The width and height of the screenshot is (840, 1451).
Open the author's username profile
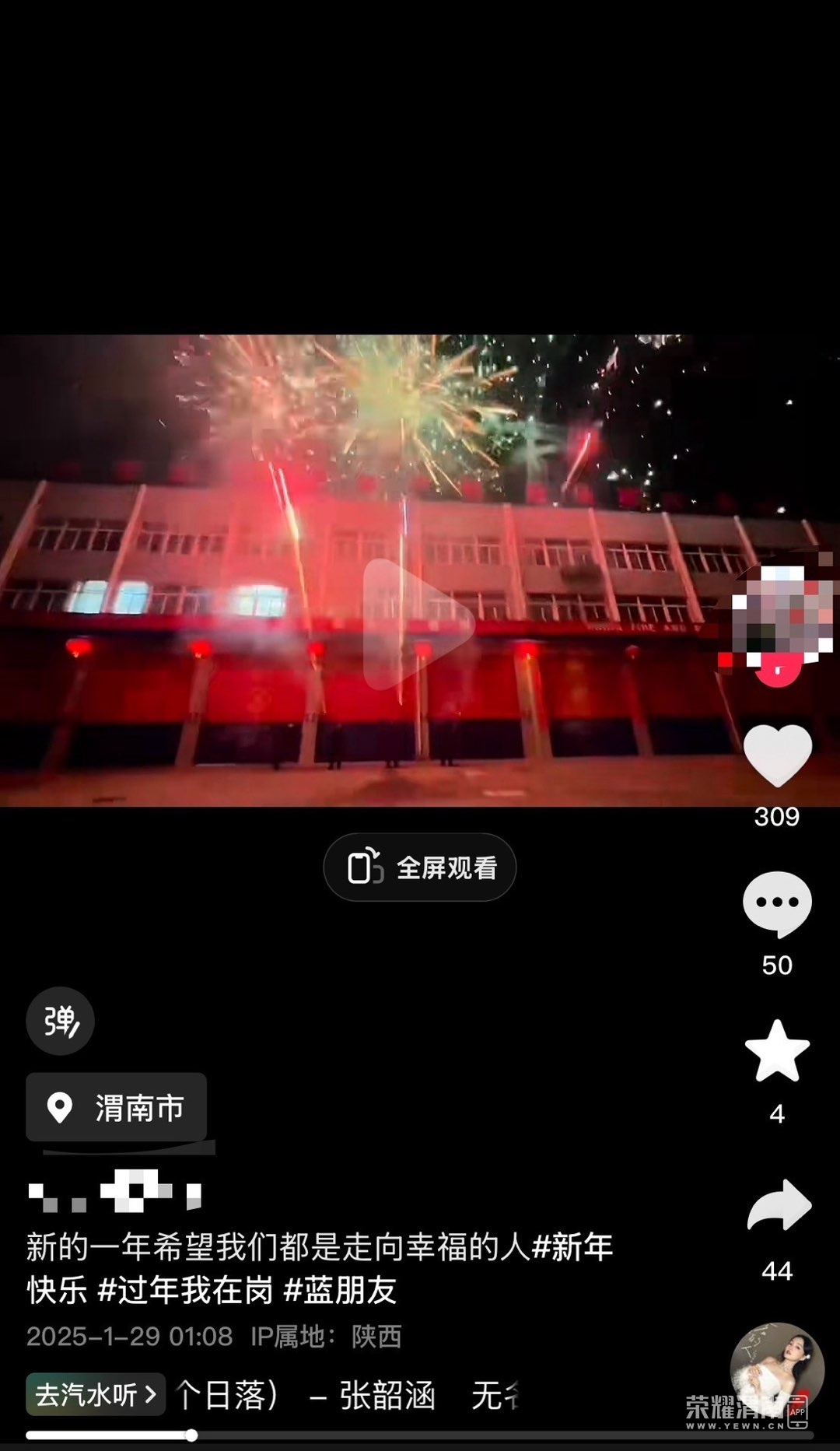pos(115,1192)
